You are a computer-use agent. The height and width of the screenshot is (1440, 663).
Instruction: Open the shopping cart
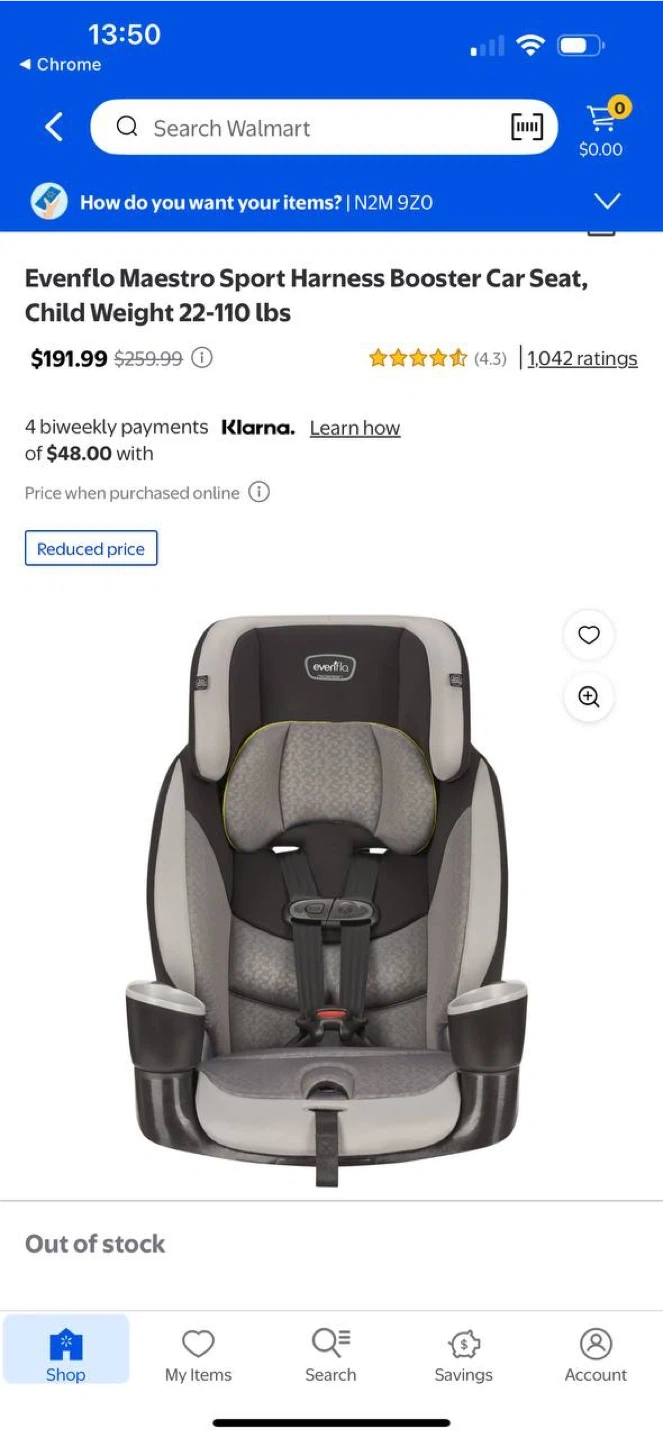click(601, 127)
